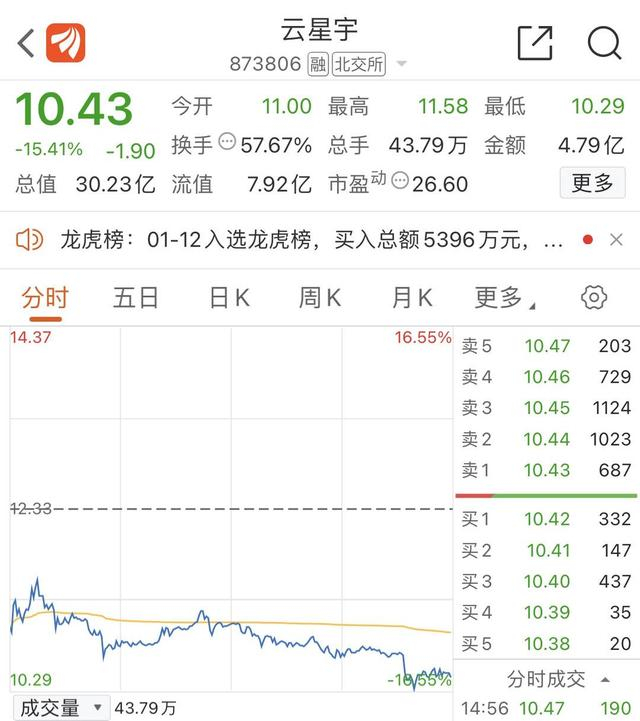Open the 成交量 indicator dropdown
This screenshot has width=640, height=721.
(58, 708)
